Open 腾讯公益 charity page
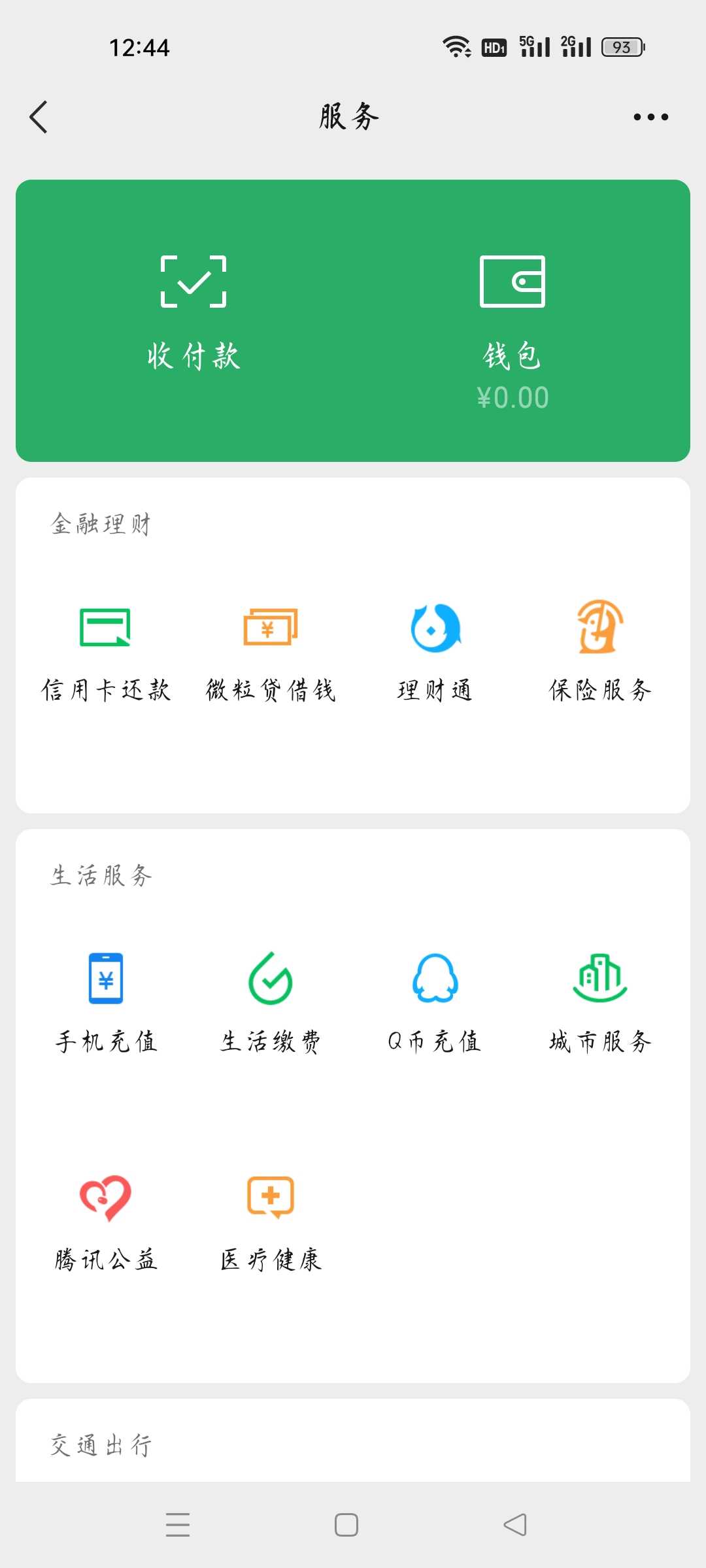 coord(106,1222)
